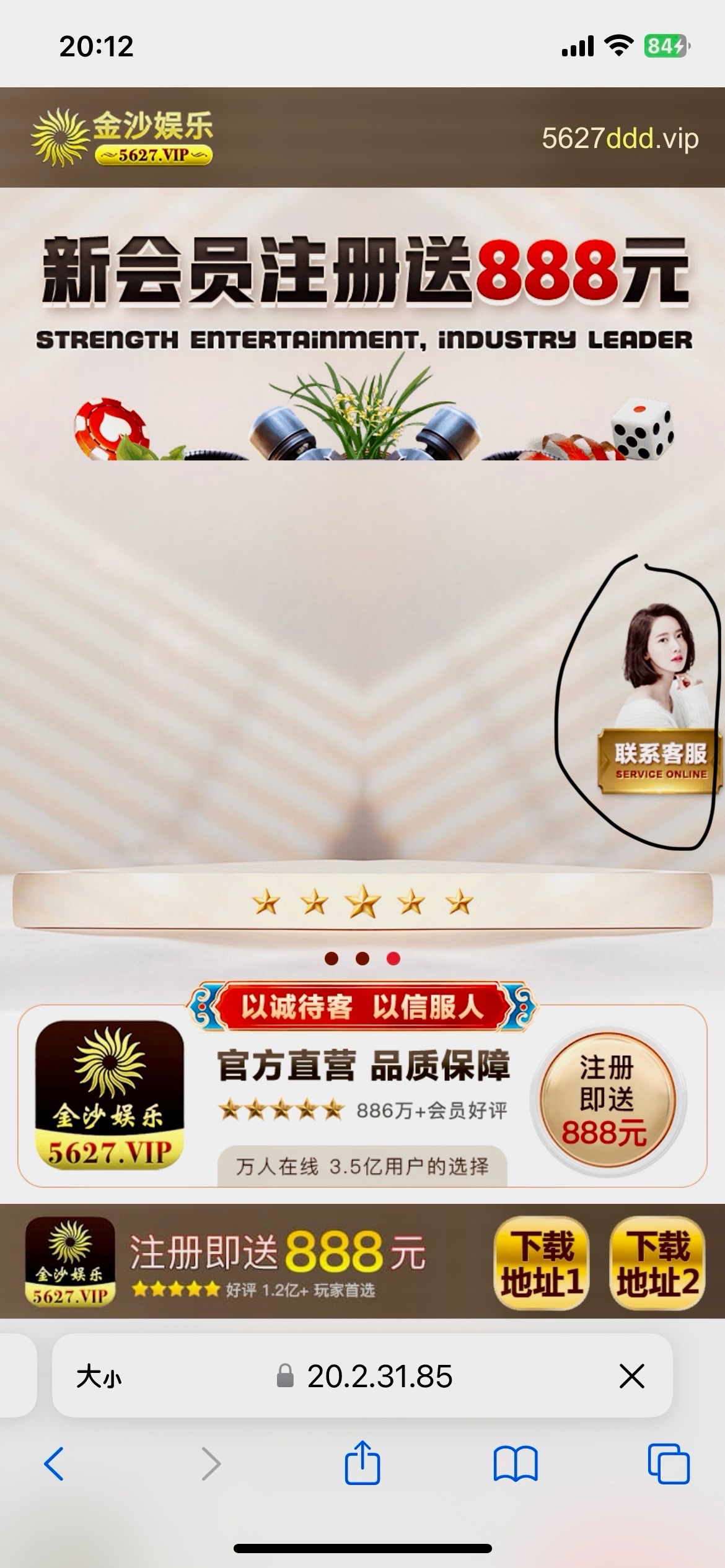This screenshot has height=1568, width=725.
Task: Share this page from the toolbar
Action: point(362,1465)
